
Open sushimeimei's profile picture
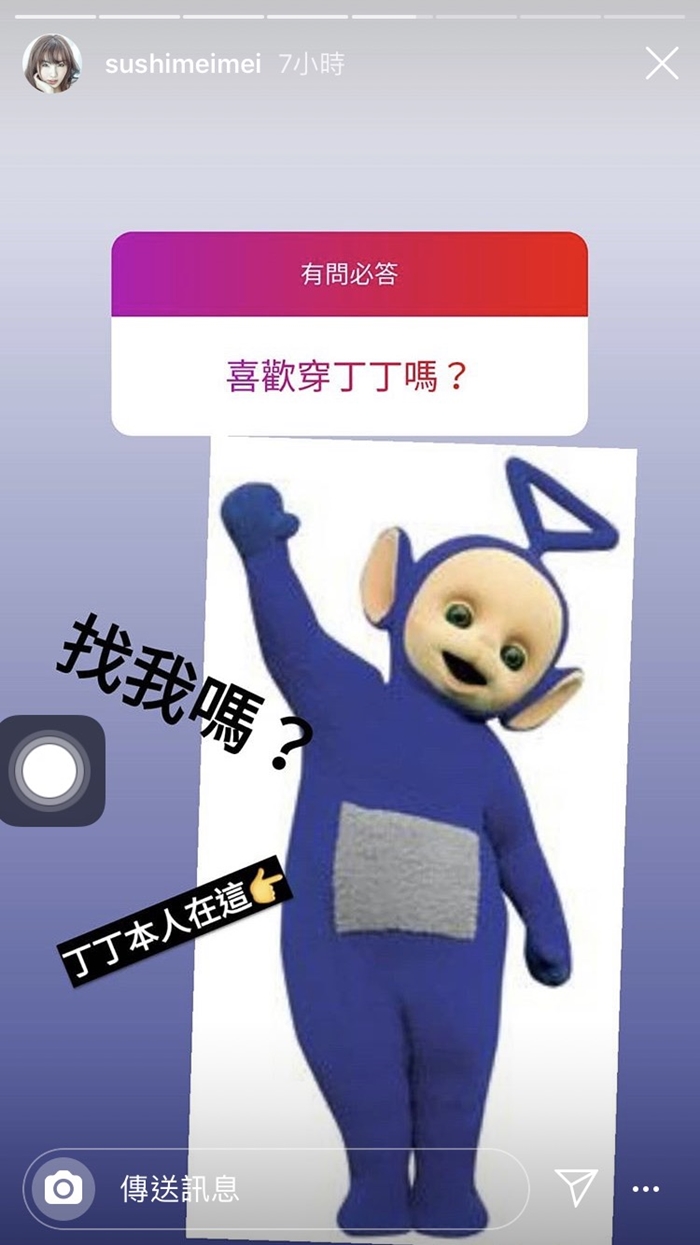(x=52, y=64)
